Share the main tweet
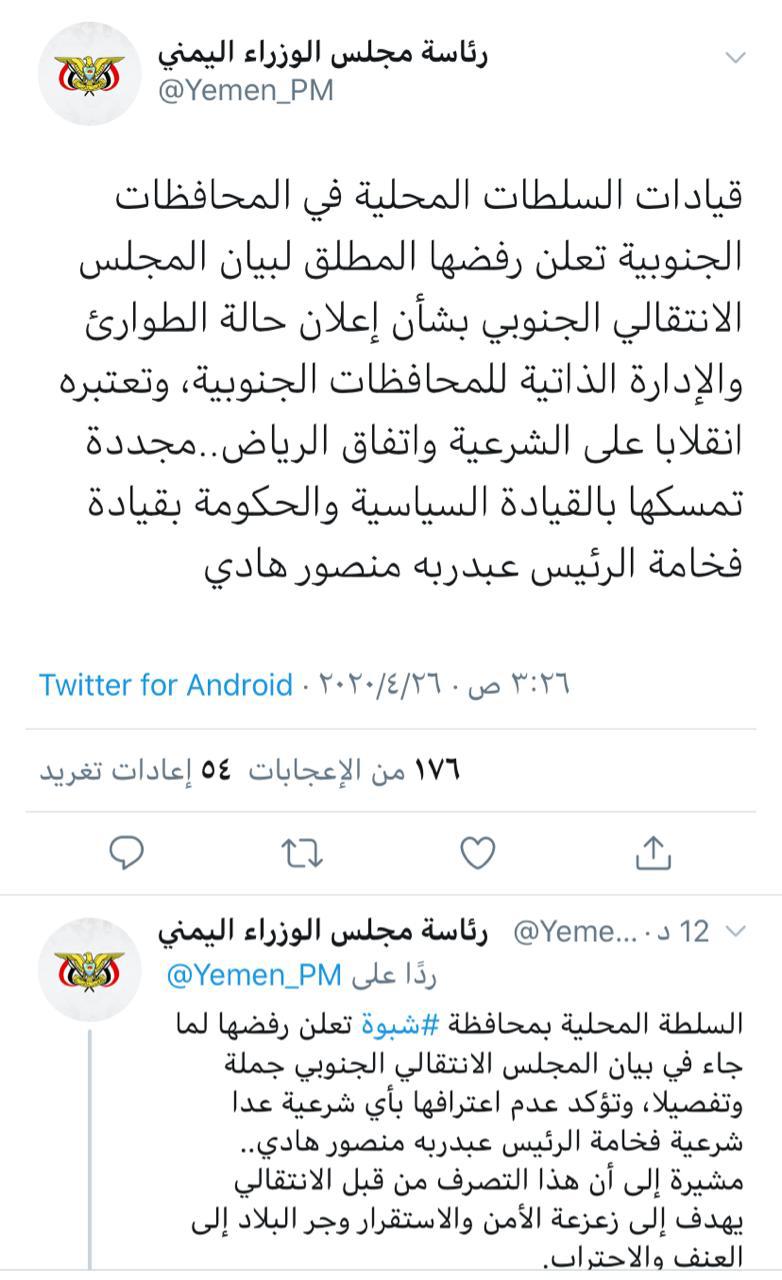 pyautogui.click(x=652, y=851)
